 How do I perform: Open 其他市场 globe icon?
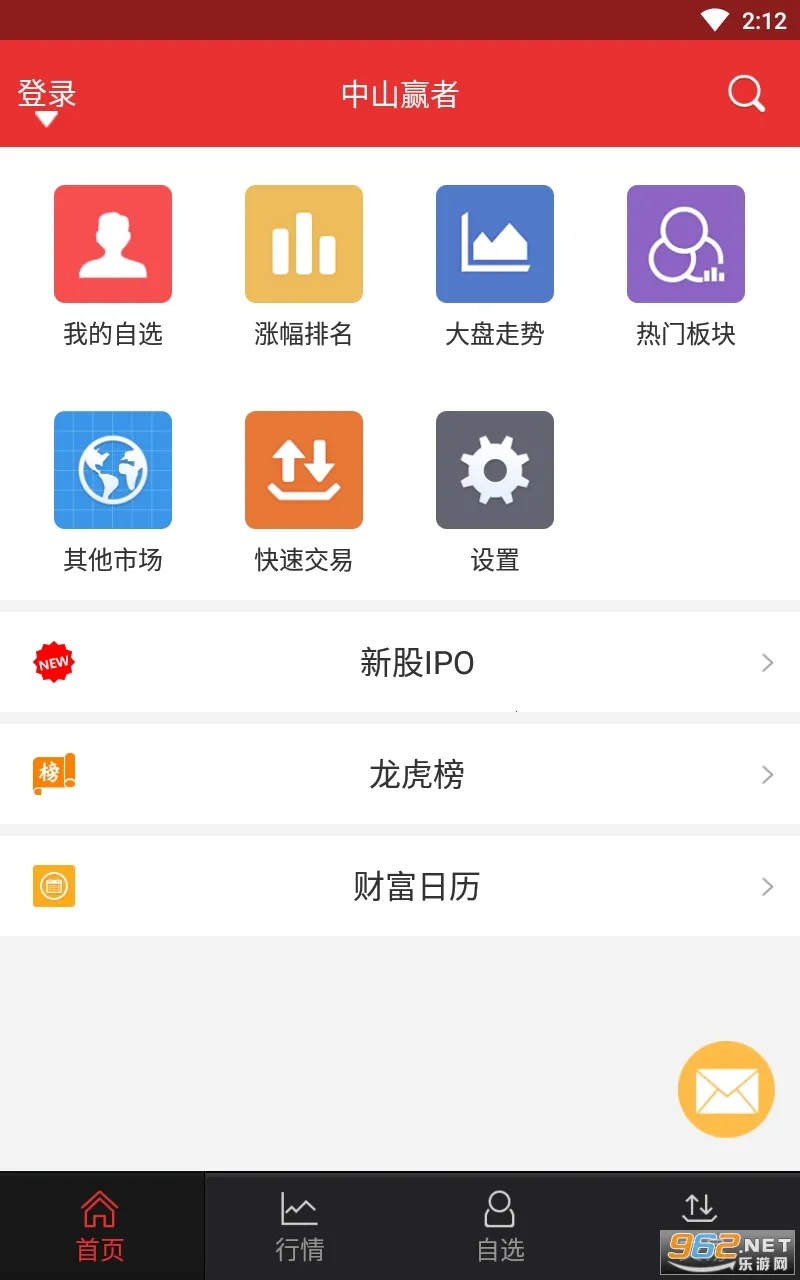pyautogui.click(x=112, y=469)
